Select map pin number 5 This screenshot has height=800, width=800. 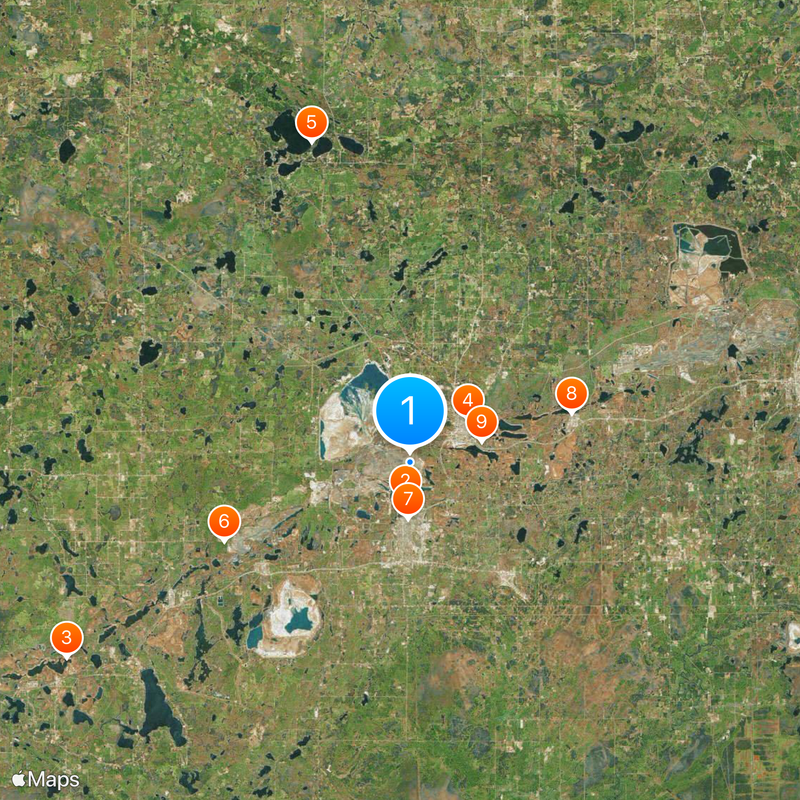pos(311,124)
